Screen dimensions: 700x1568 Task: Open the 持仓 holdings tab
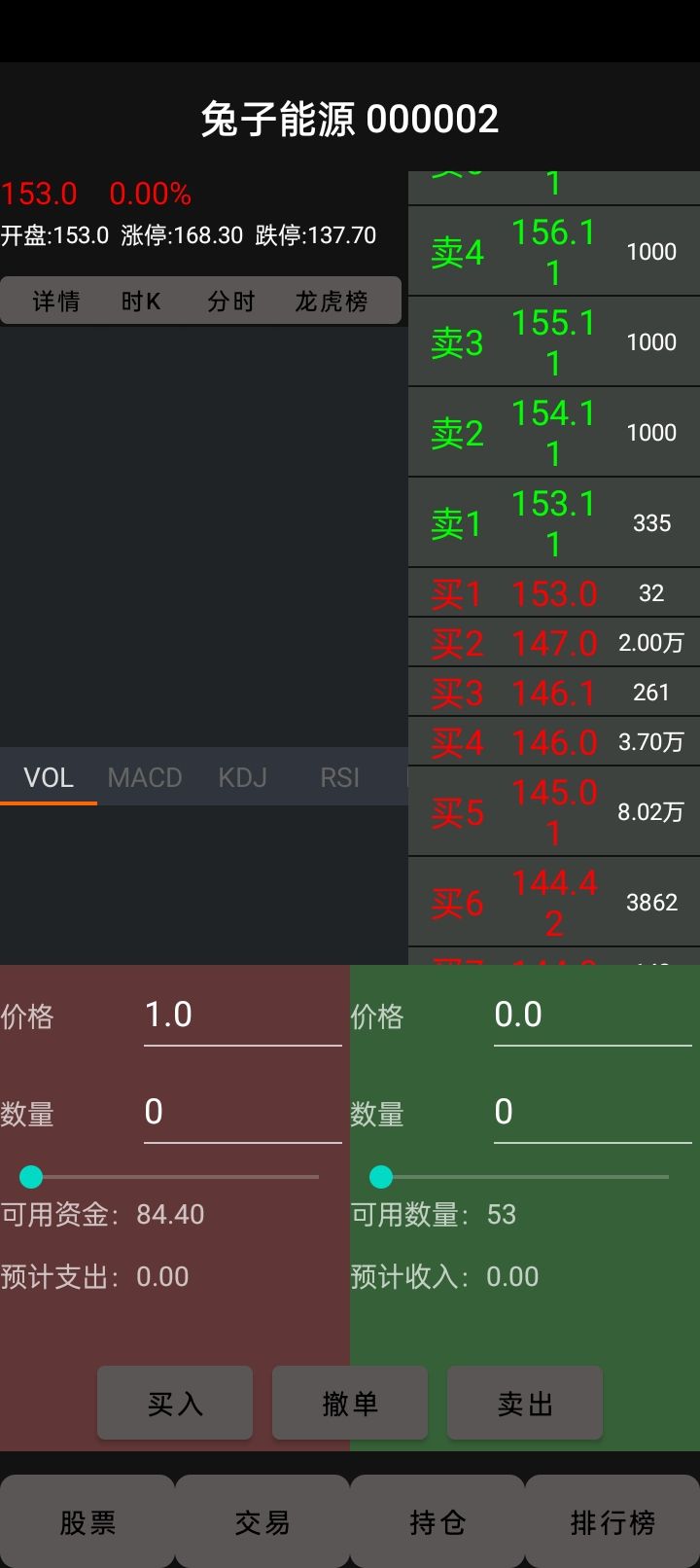(x=437, y=1521)
